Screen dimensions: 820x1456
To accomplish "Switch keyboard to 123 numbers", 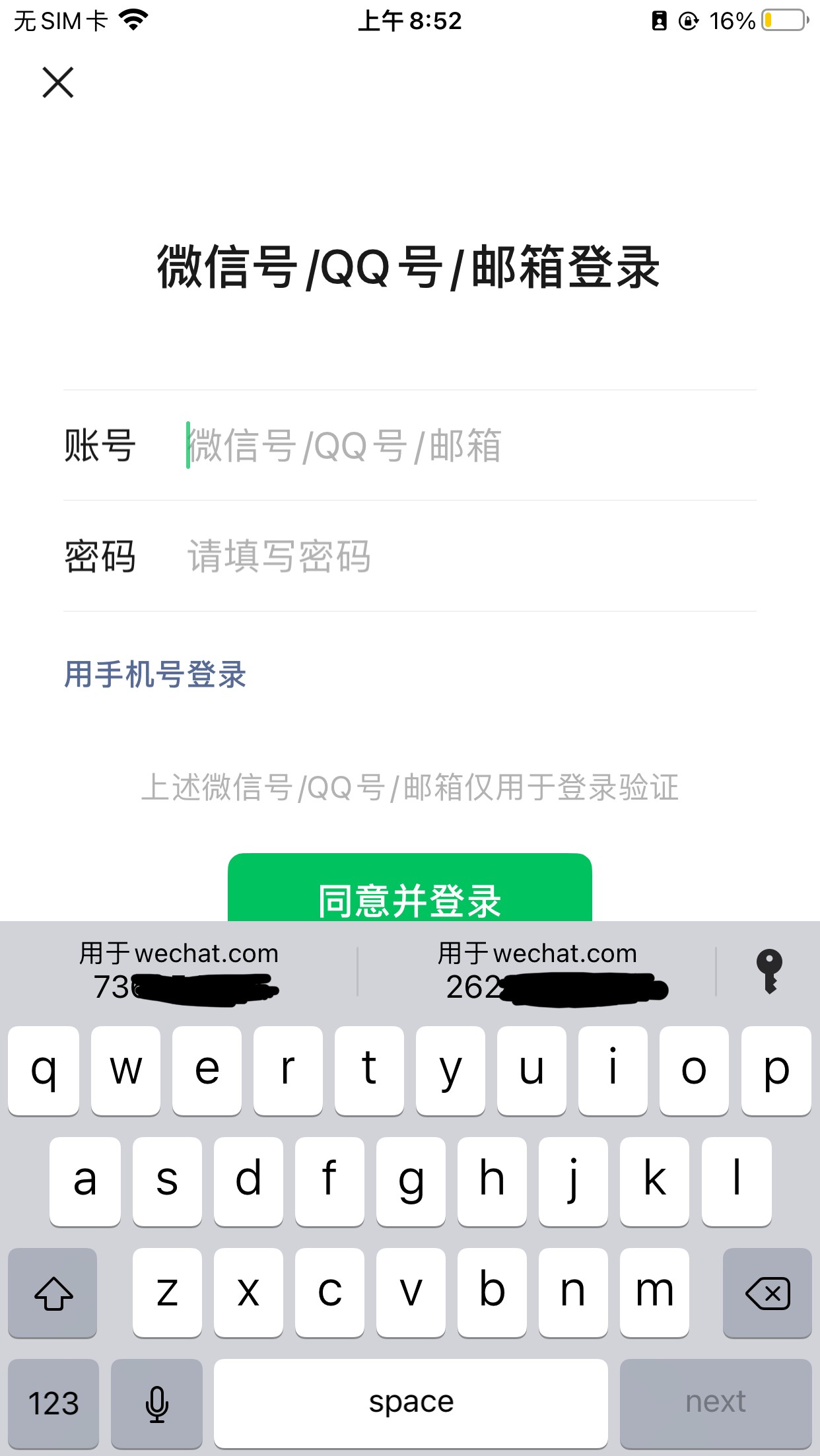I will coord(53,1403).
